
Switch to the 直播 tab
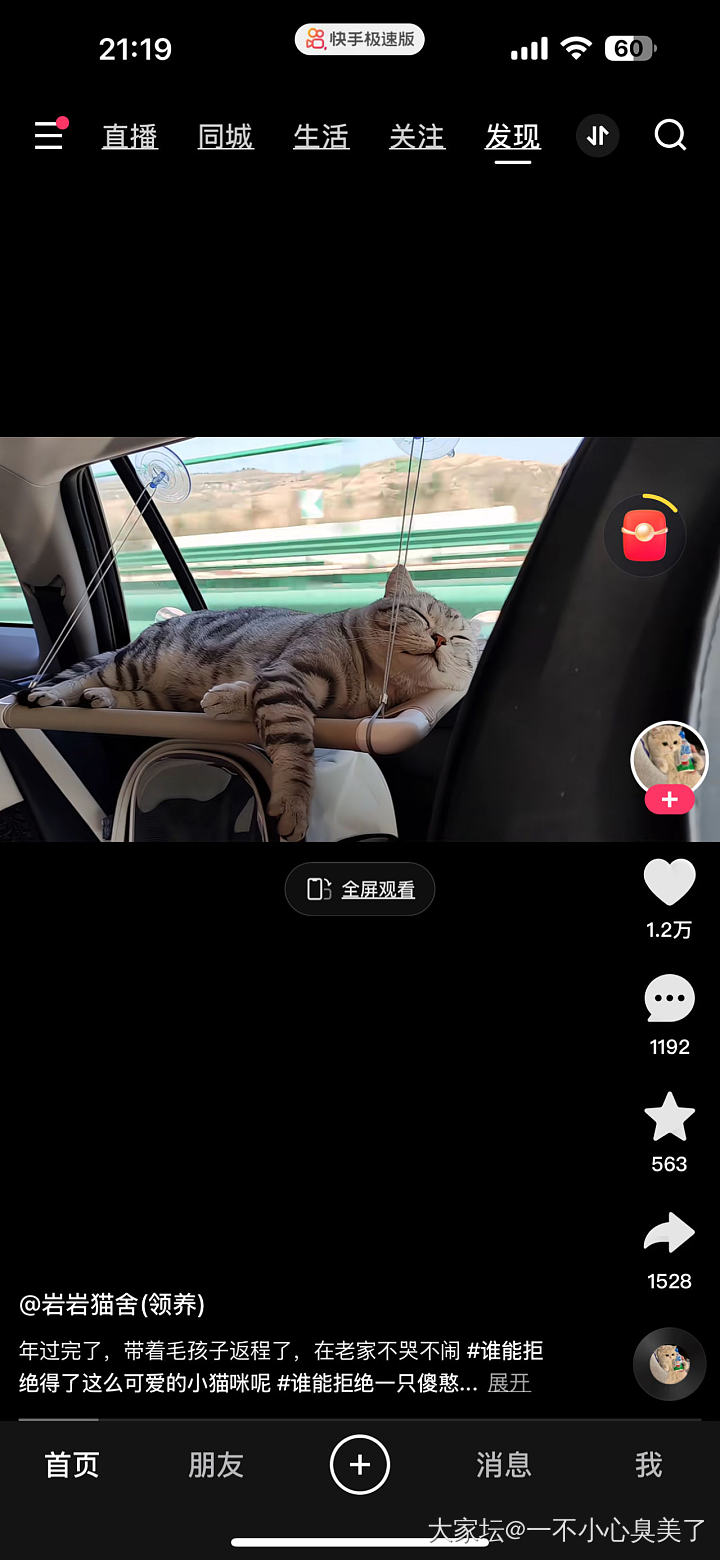pyautogui.click(x=130, y=136)
